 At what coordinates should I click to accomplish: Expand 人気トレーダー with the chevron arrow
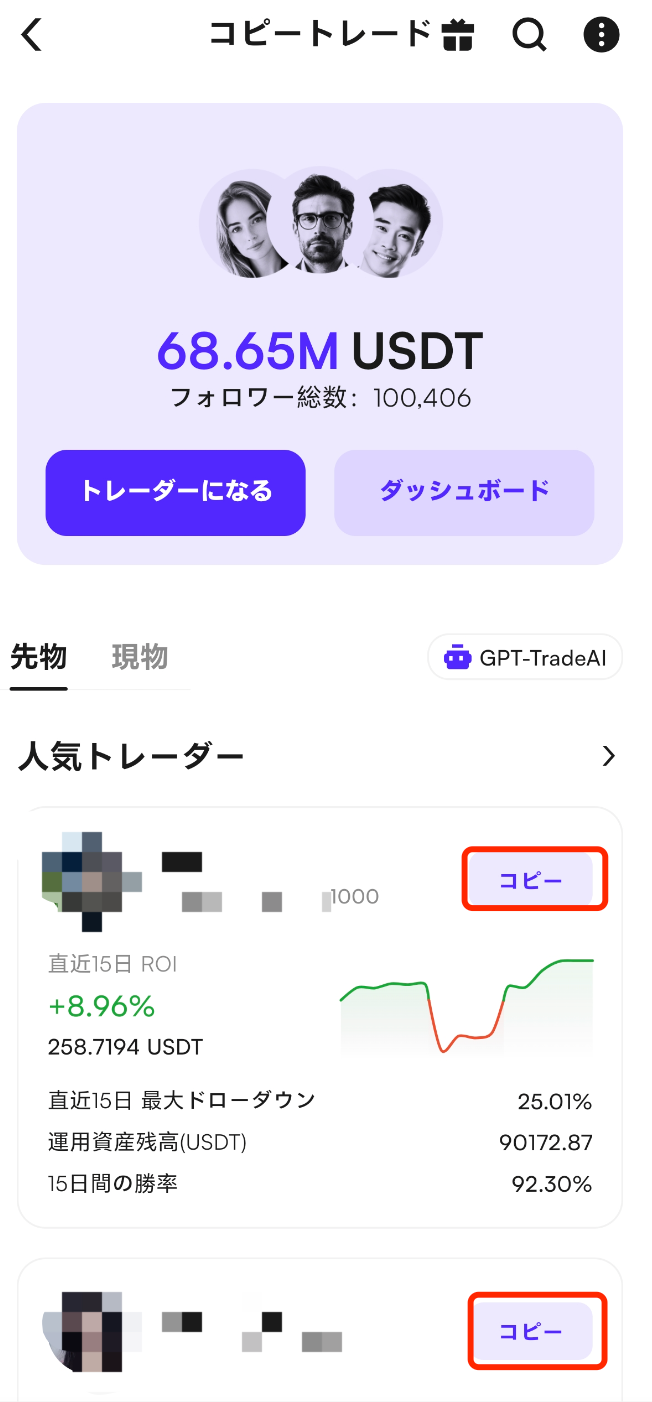click(608, 757)
